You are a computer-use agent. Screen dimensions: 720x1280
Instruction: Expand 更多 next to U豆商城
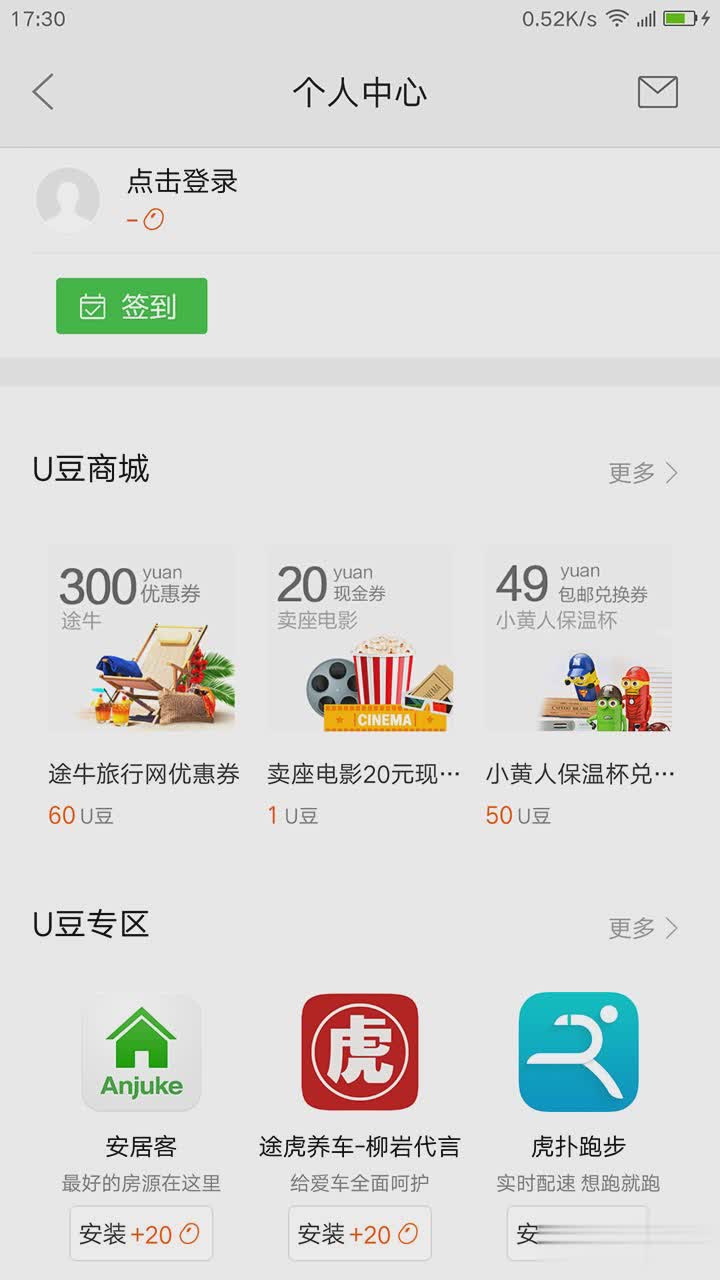(x=637, y=472)
